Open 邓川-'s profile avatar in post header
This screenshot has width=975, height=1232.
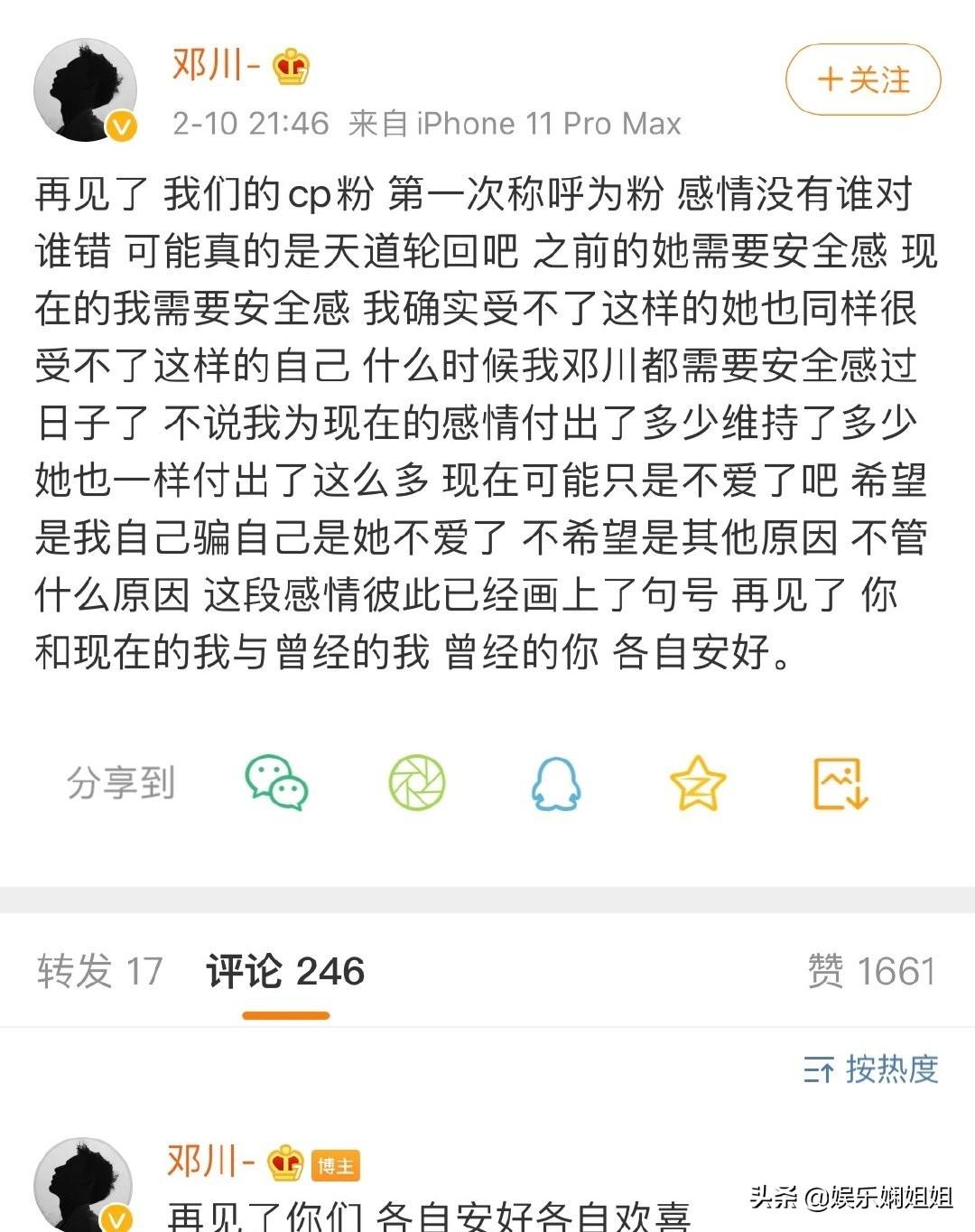coord(85,90)
